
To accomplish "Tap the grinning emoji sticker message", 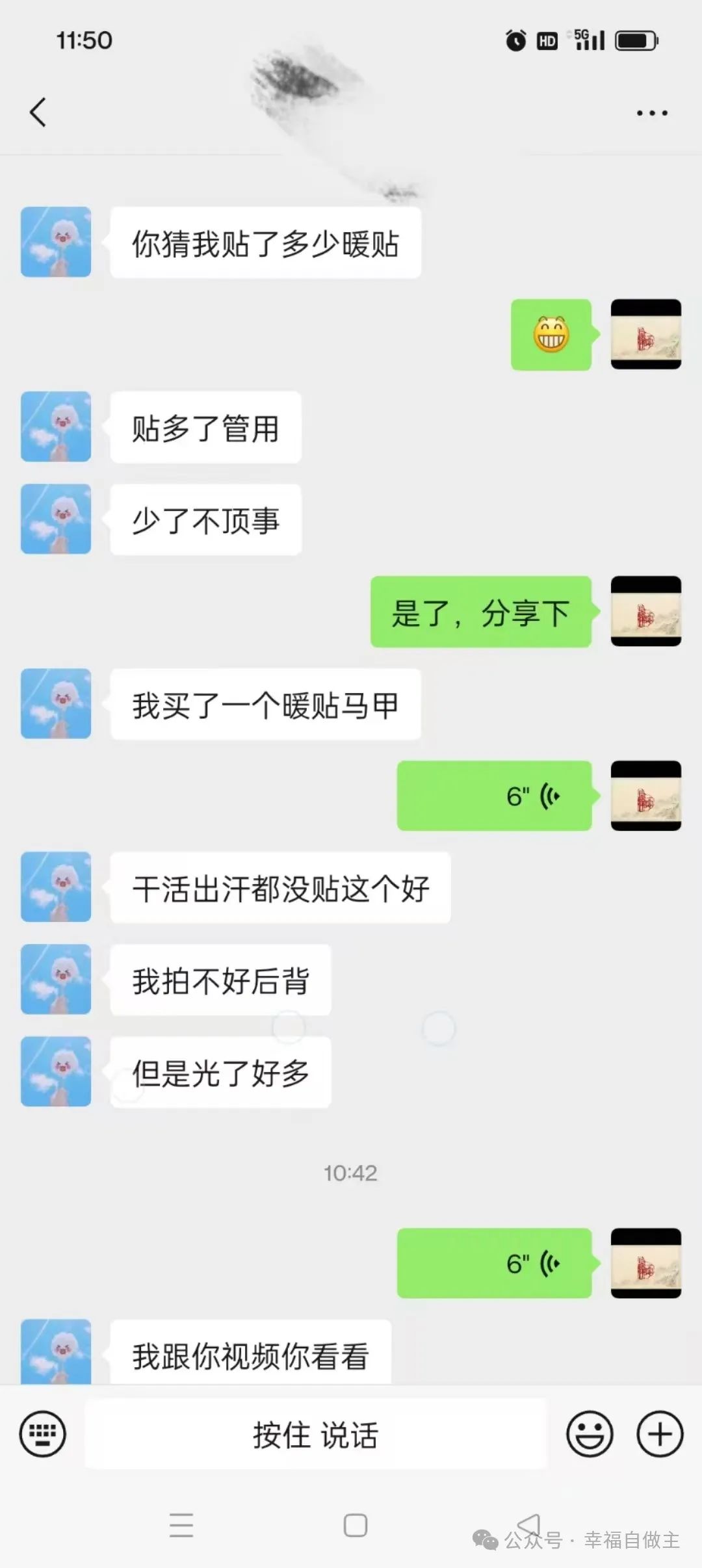I will pyautogui.click(x=551, y=335).
